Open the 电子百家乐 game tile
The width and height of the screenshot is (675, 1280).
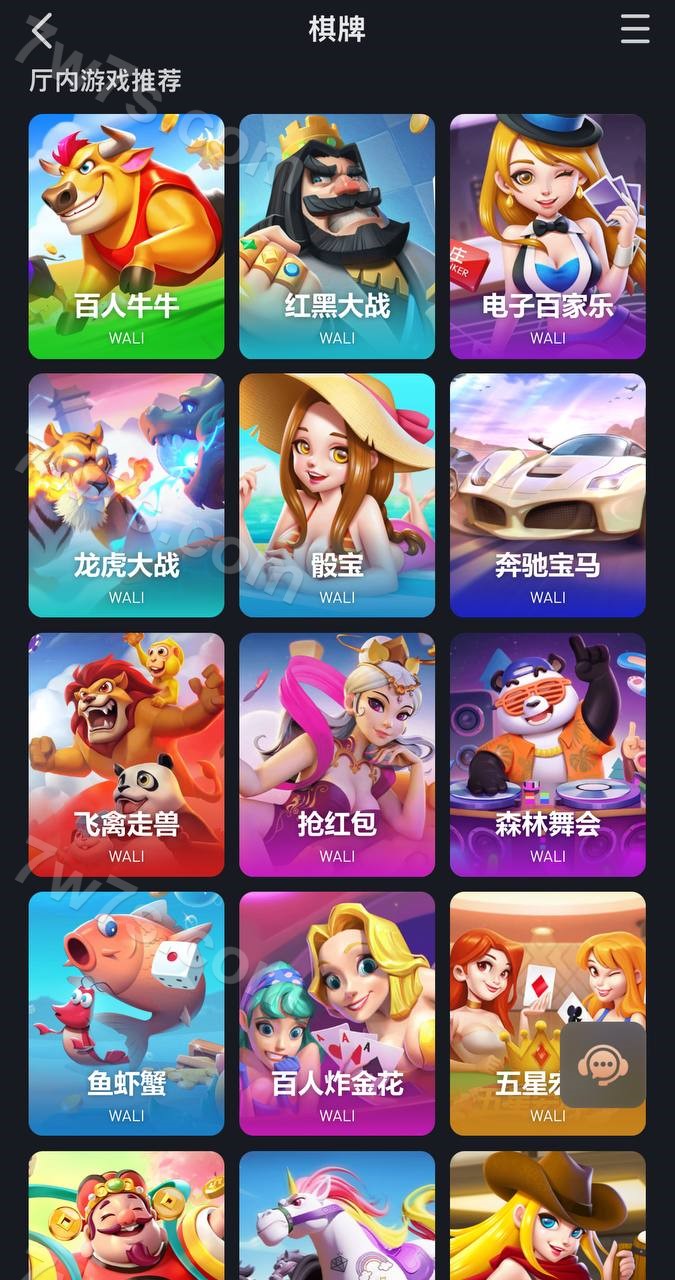(x=547, y=236)
